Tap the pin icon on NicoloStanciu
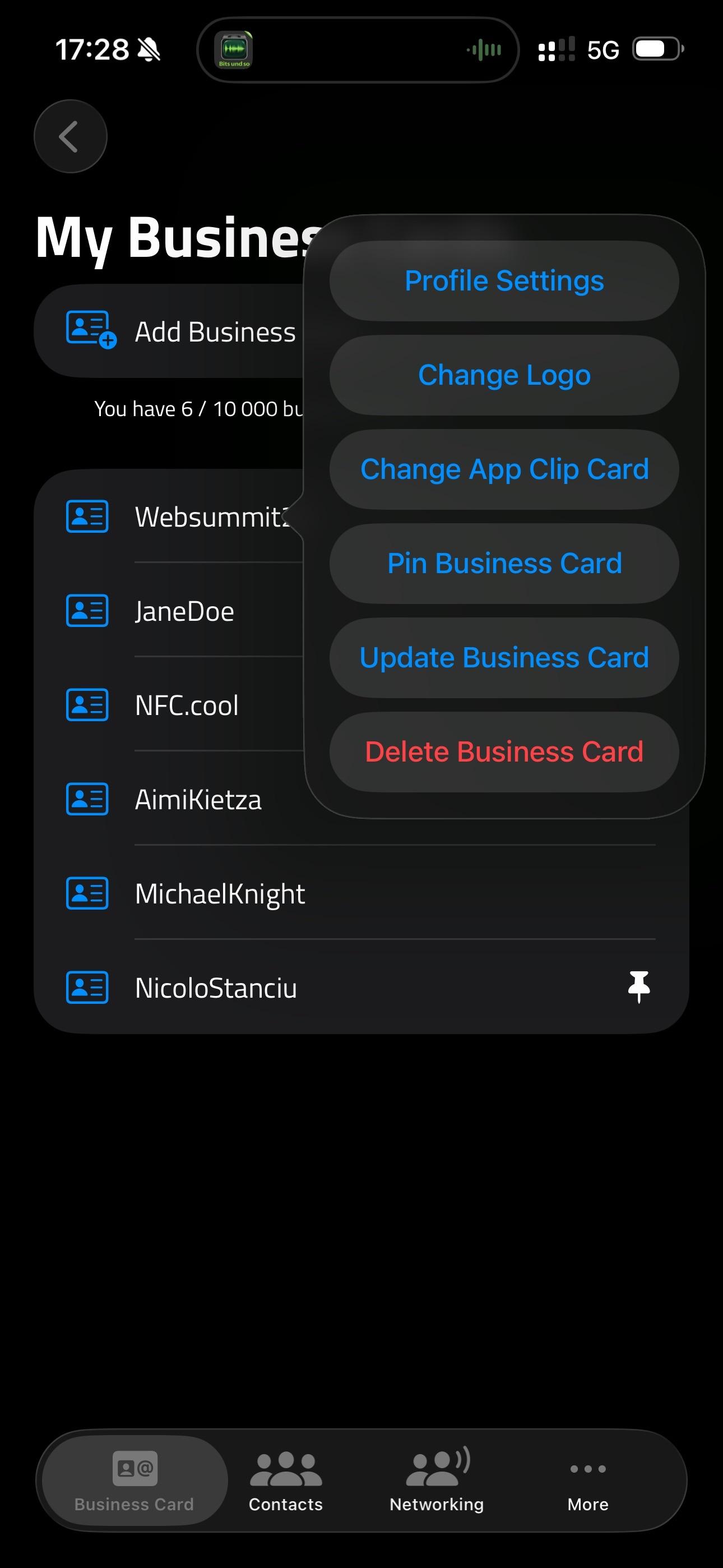Viewport: 723px width, 1568px height. coord(638,986)
